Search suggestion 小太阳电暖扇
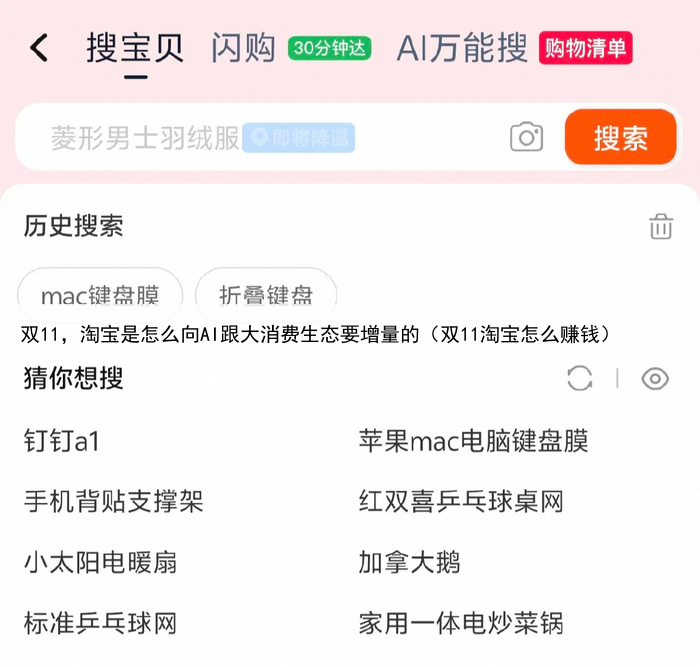 pyautogui.click(x=101, y=562)
